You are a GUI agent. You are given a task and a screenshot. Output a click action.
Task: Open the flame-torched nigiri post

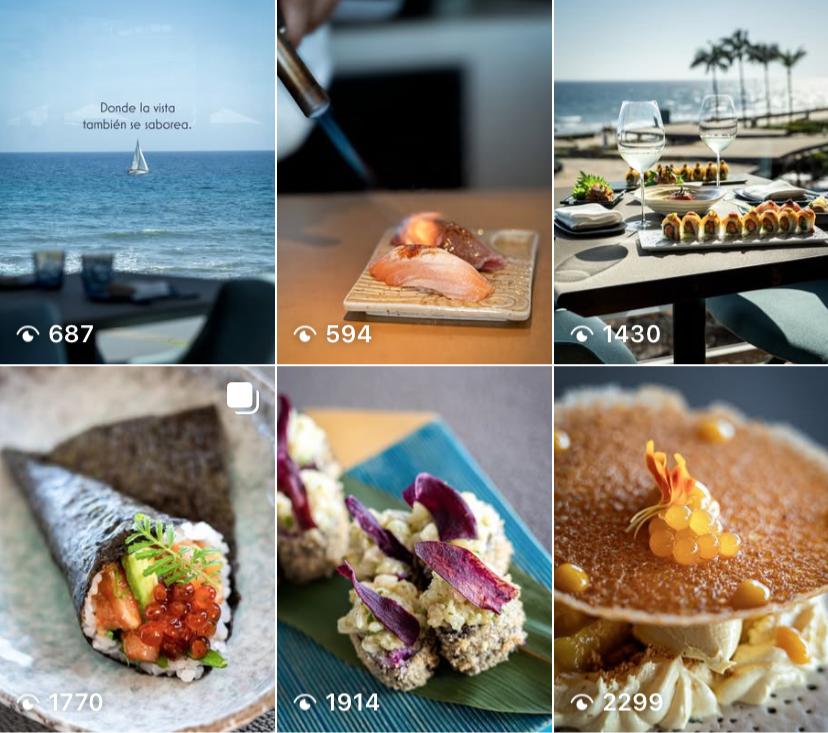[x=414, y=182]
